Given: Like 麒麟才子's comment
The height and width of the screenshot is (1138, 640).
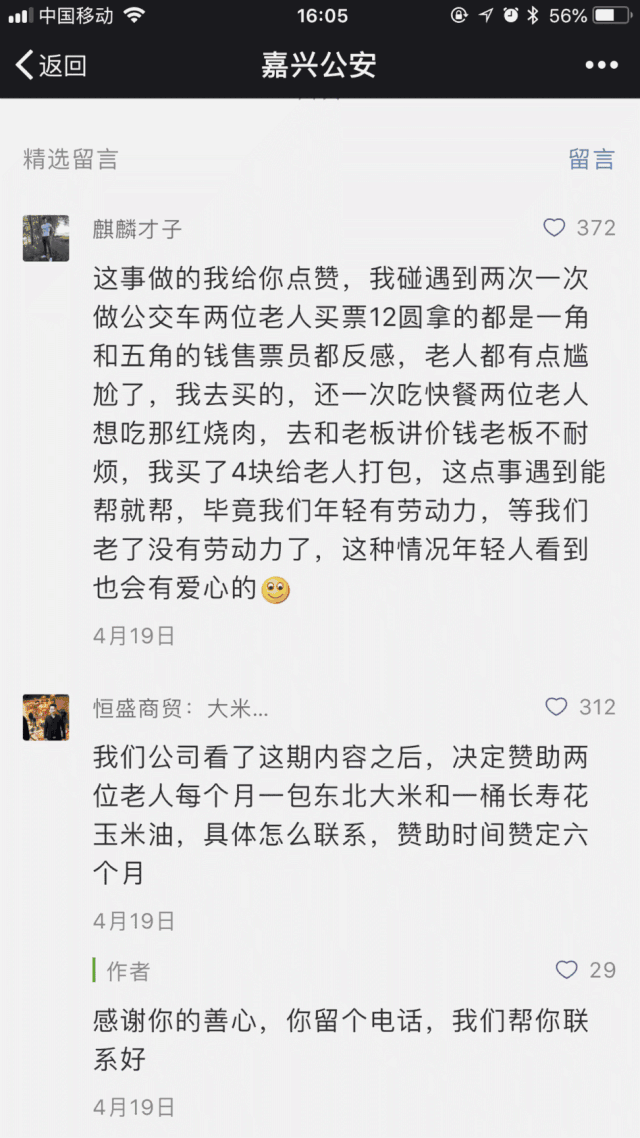Looking at the screenshot, I should click(555, 228).
